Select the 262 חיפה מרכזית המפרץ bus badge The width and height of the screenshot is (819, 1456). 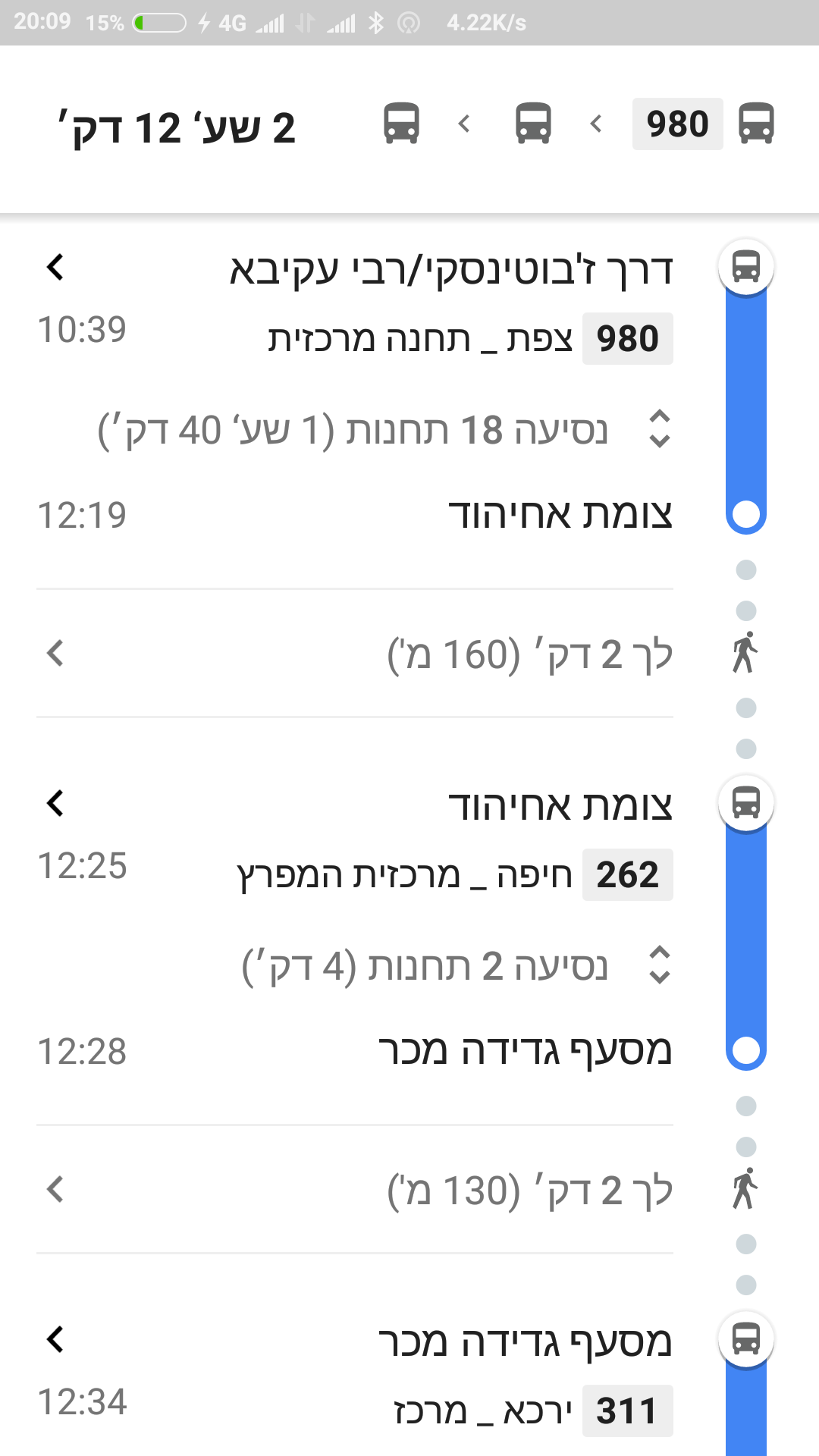[627, 874]
